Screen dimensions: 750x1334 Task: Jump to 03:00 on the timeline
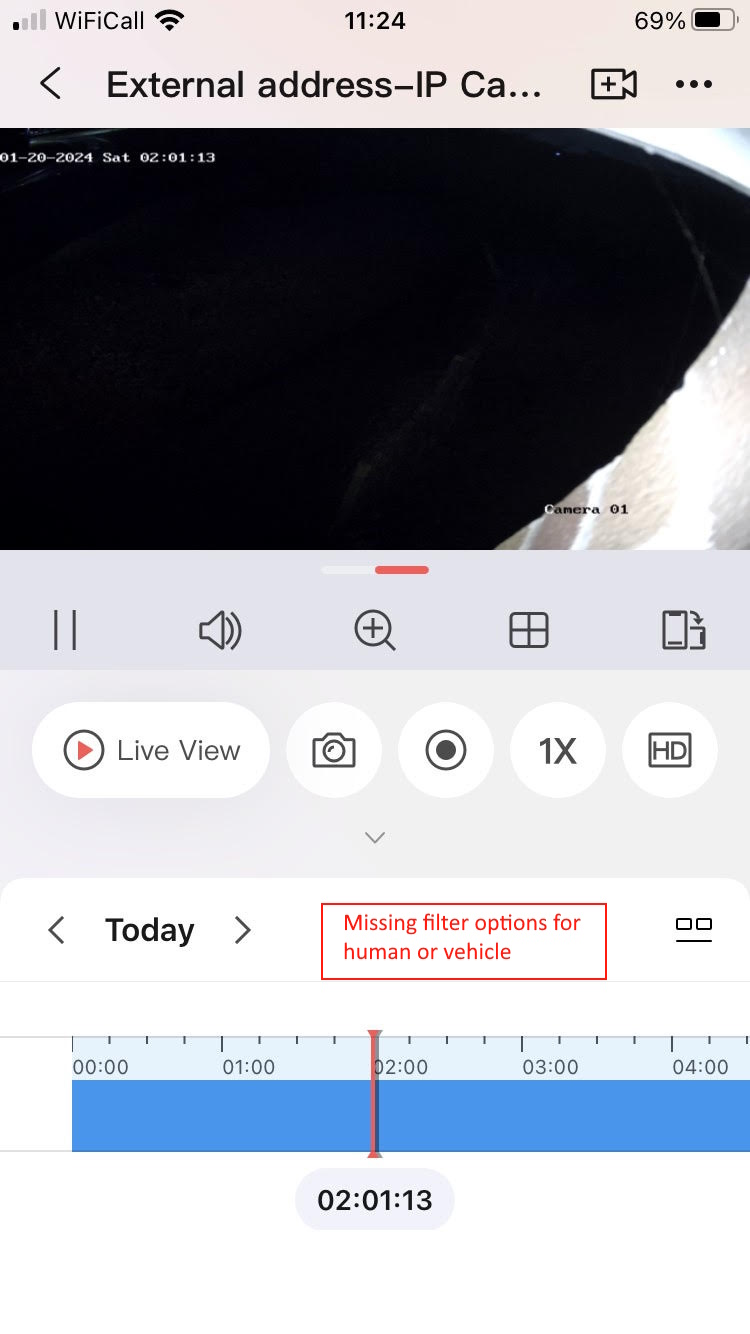tap(550, 1110)
